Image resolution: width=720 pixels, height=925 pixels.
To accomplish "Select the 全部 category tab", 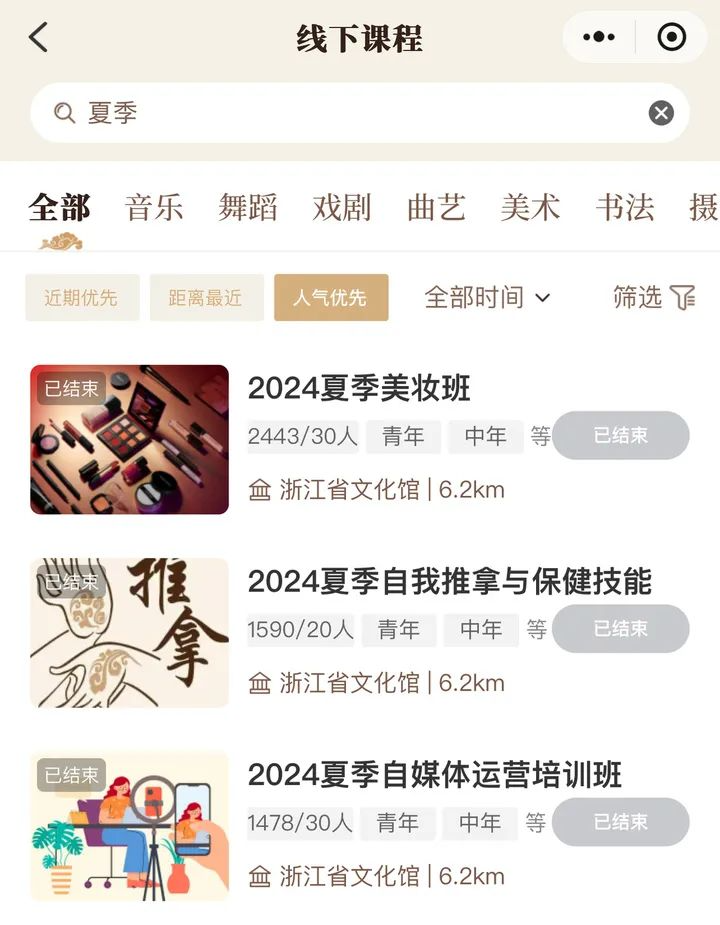I will 60,208.
